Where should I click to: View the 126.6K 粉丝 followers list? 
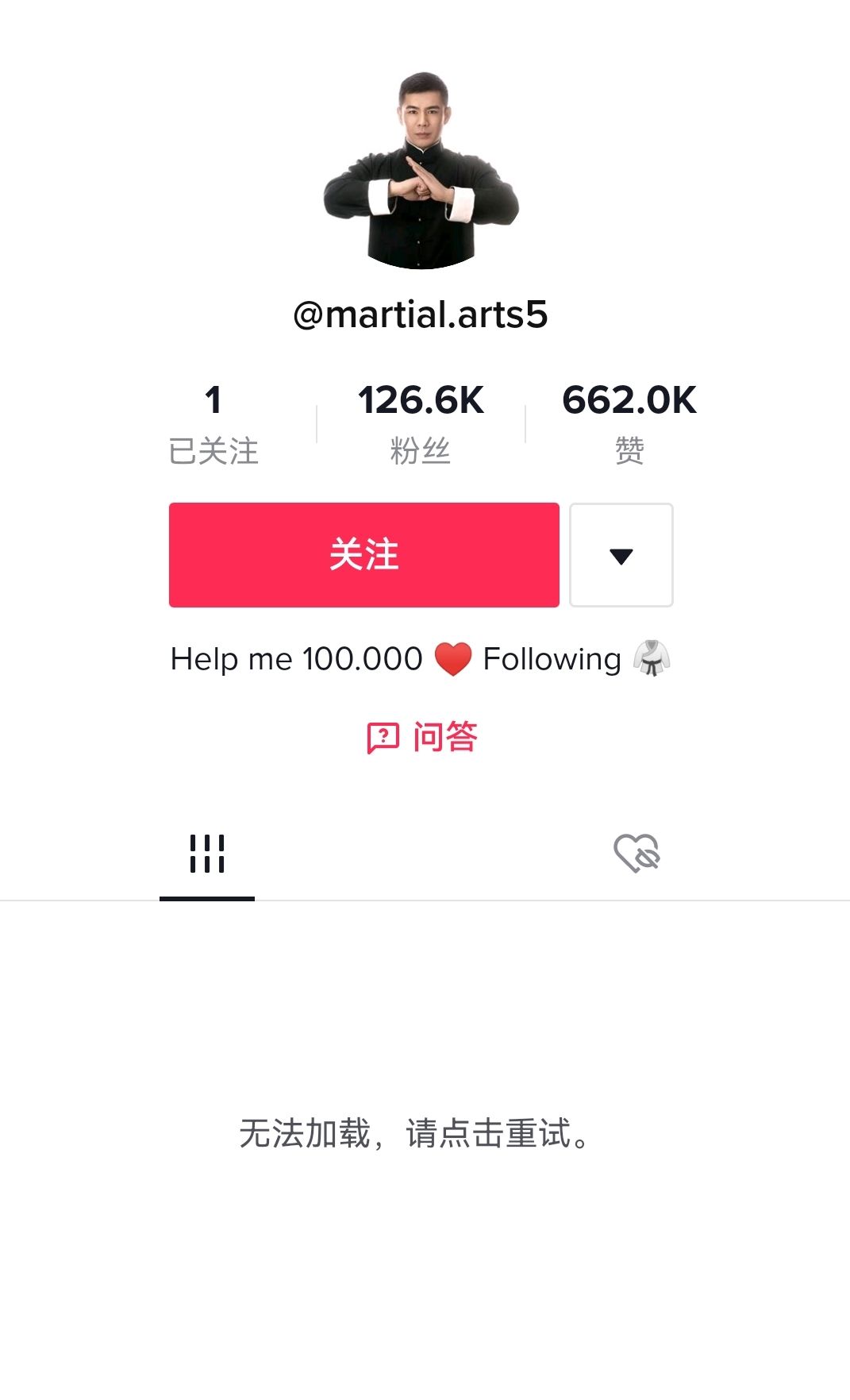coord(421,422)
